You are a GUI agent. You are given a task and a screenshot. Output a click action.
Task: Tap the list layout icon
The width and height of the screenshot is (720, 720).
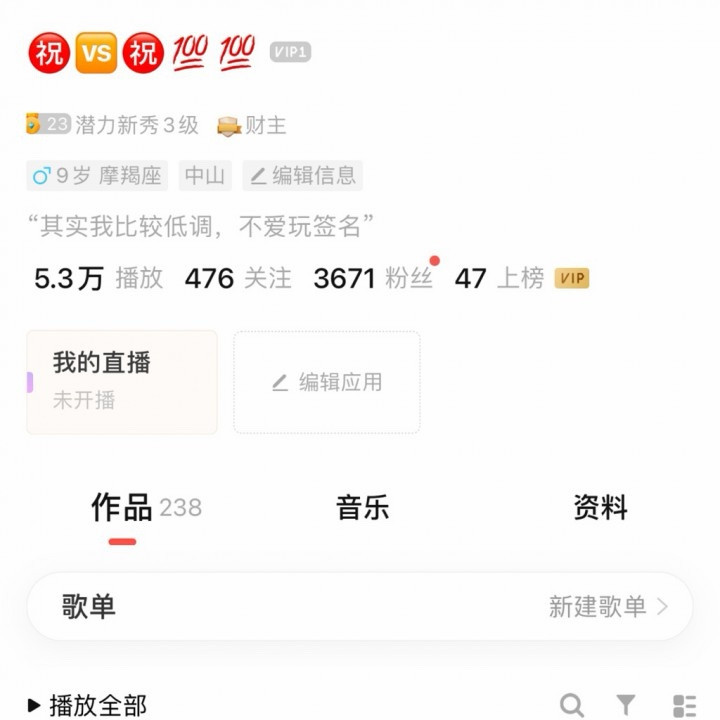point(684,705)
